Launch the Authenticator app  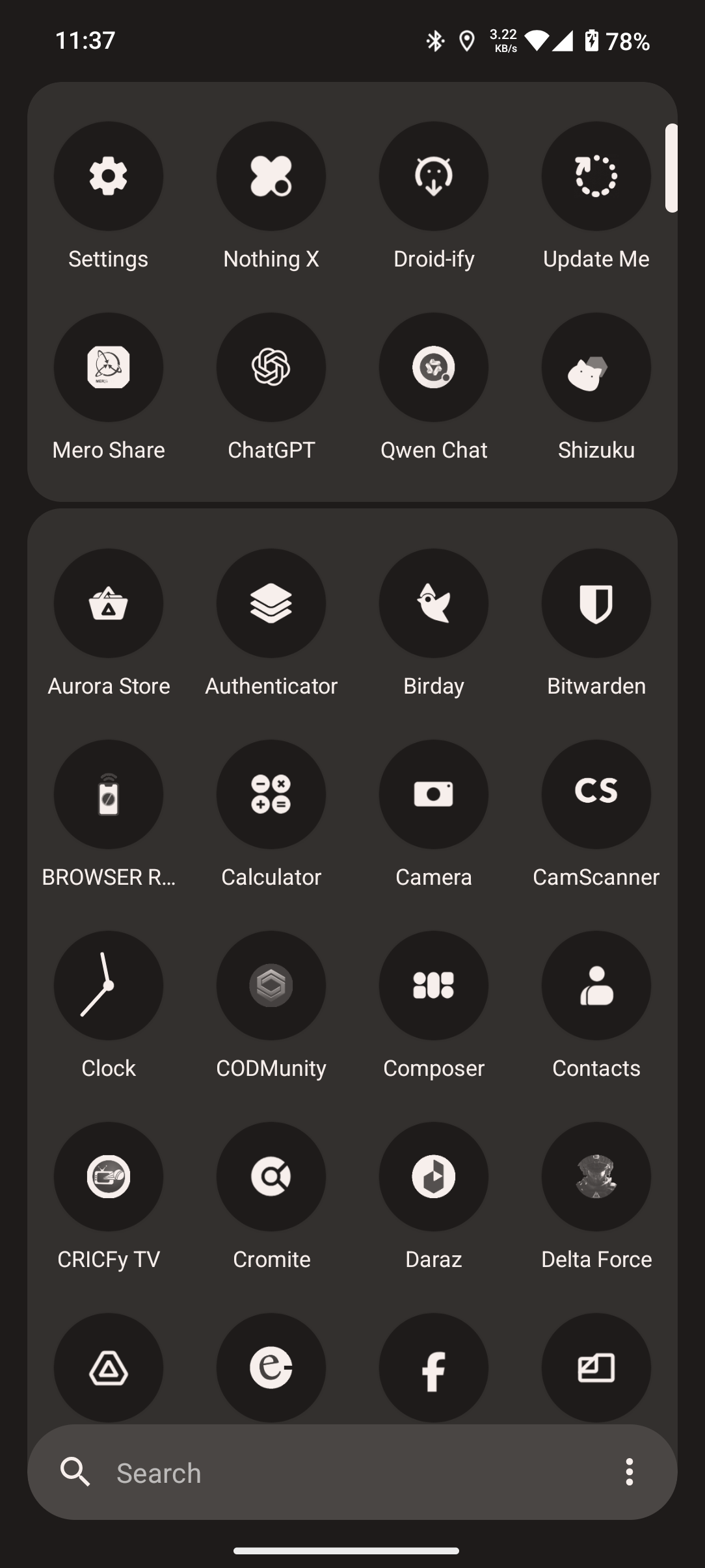pos(271,603)
